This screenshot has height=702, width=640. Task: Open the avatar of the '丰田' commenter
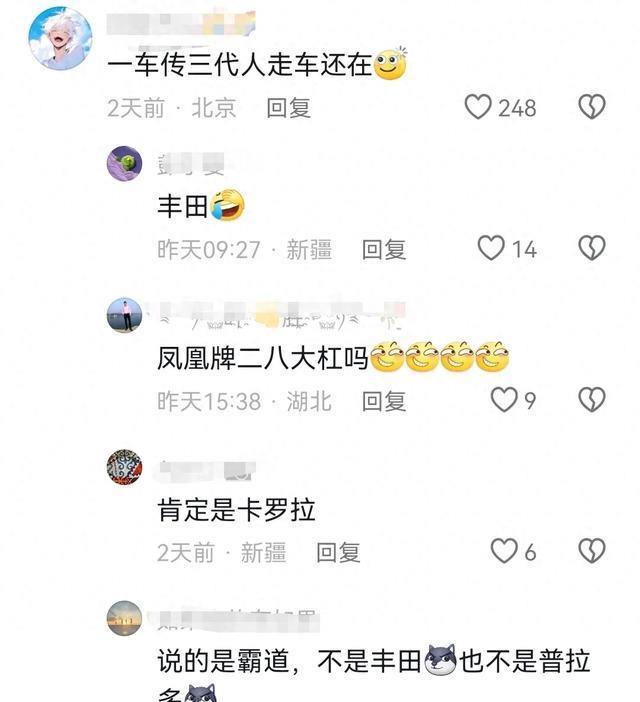(124, 163)
